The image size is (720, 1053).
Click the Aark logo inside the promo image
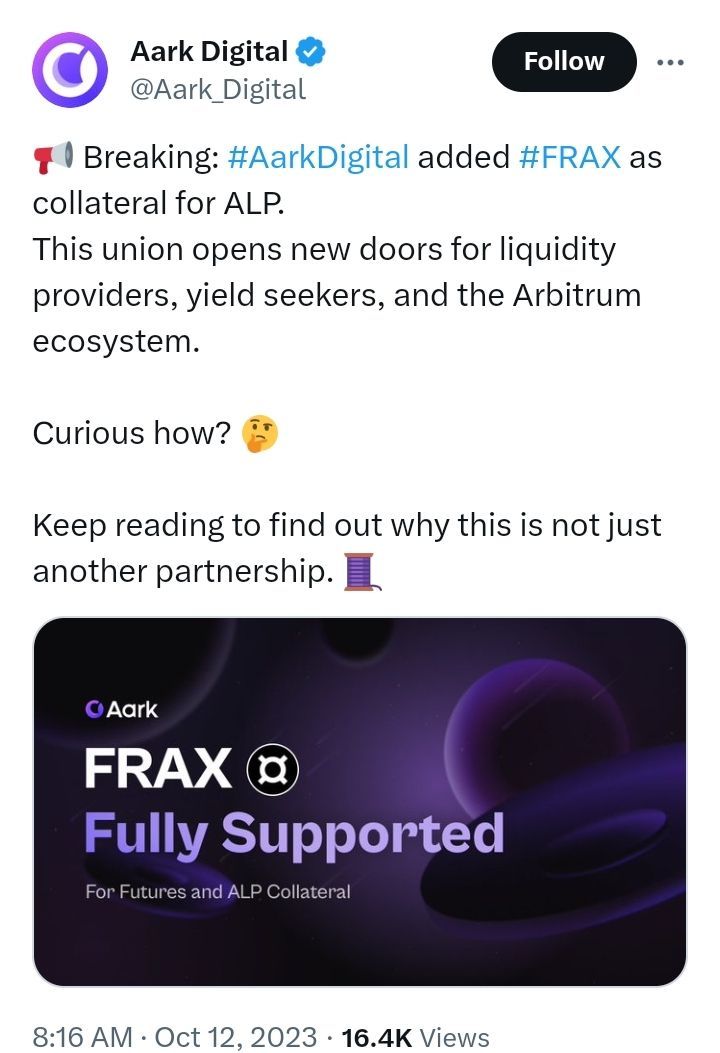pos(118,709)
